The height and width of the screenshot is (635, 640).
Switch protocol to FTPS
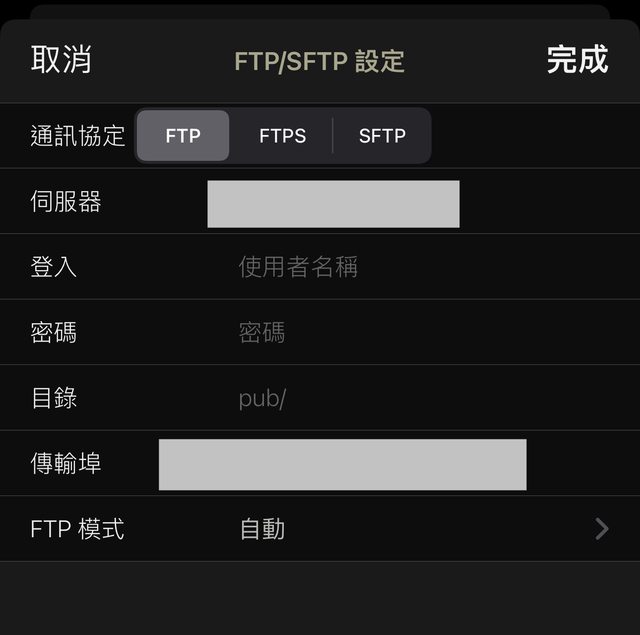[282, 136]
